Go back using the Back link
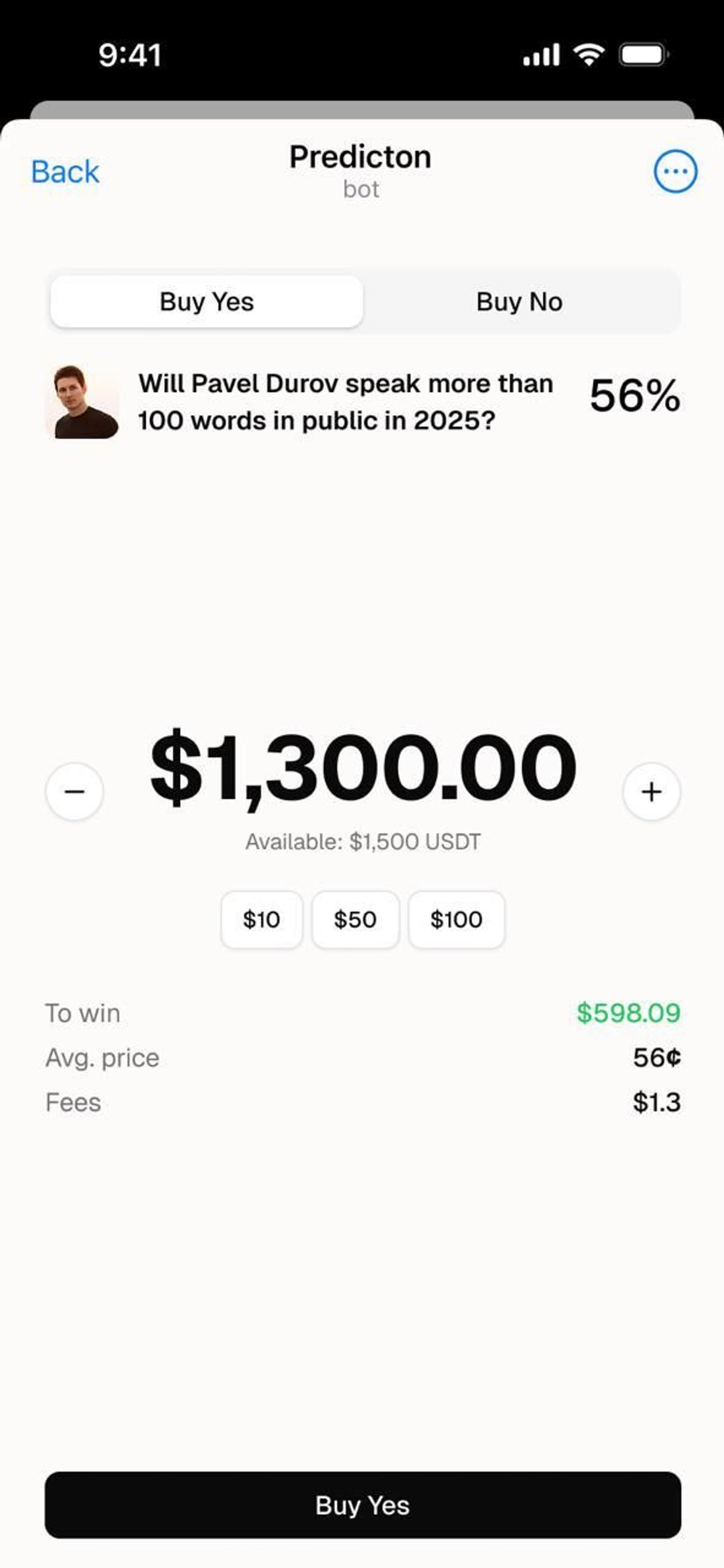This screenshot has width=724, height=1568. pos(65,172)
